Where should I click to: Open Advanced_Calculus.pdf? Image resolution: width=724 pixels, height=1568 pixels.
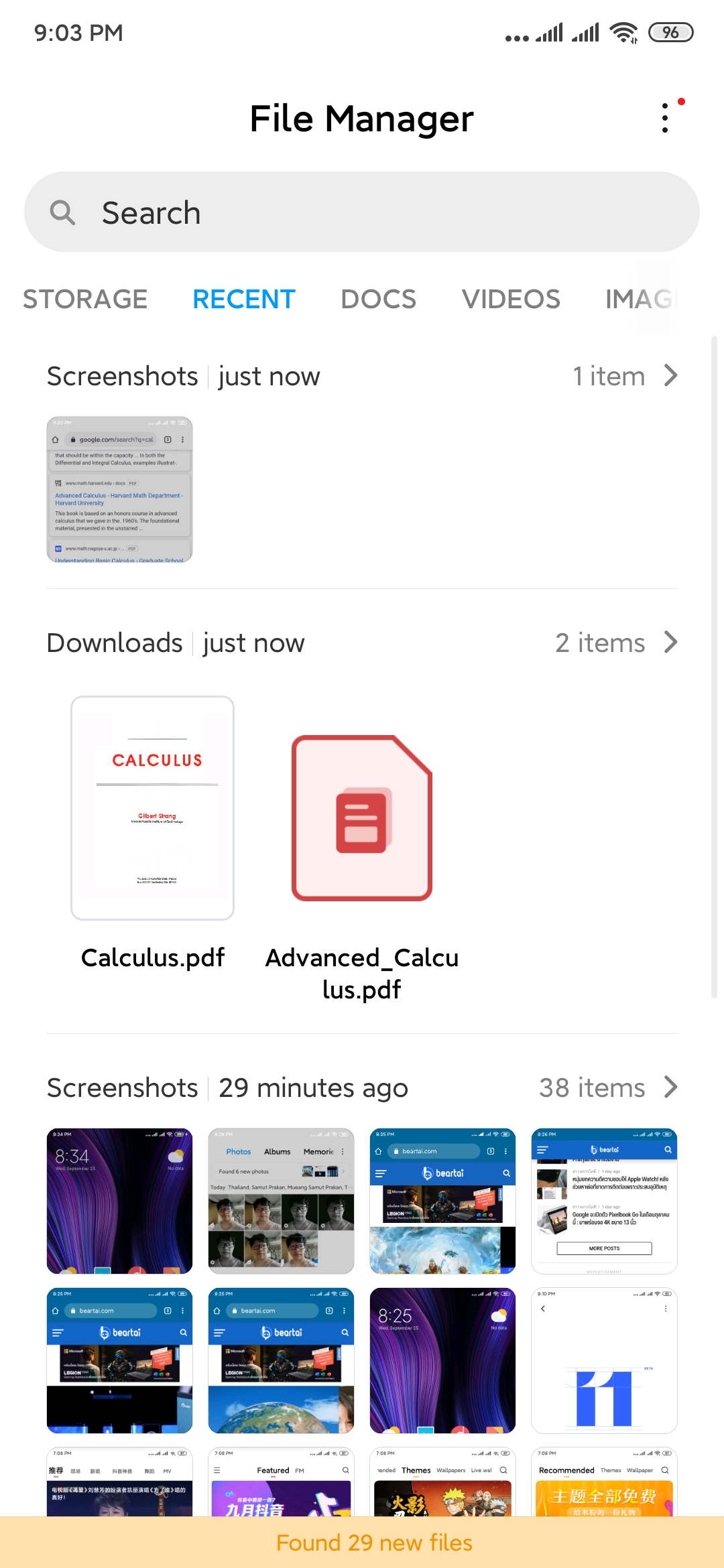point(362,818)
